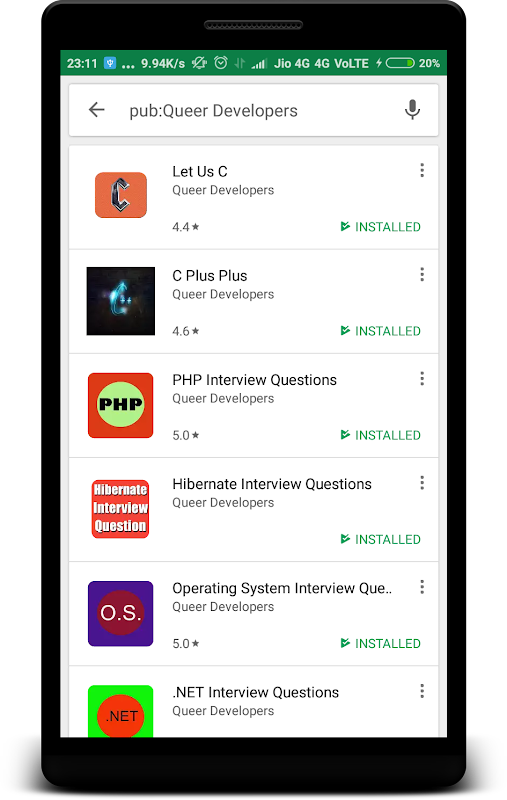The height and width of the screenshot is (800, 507).
Task: Open overflow menu for Let Us C
Action: (422, 170)
